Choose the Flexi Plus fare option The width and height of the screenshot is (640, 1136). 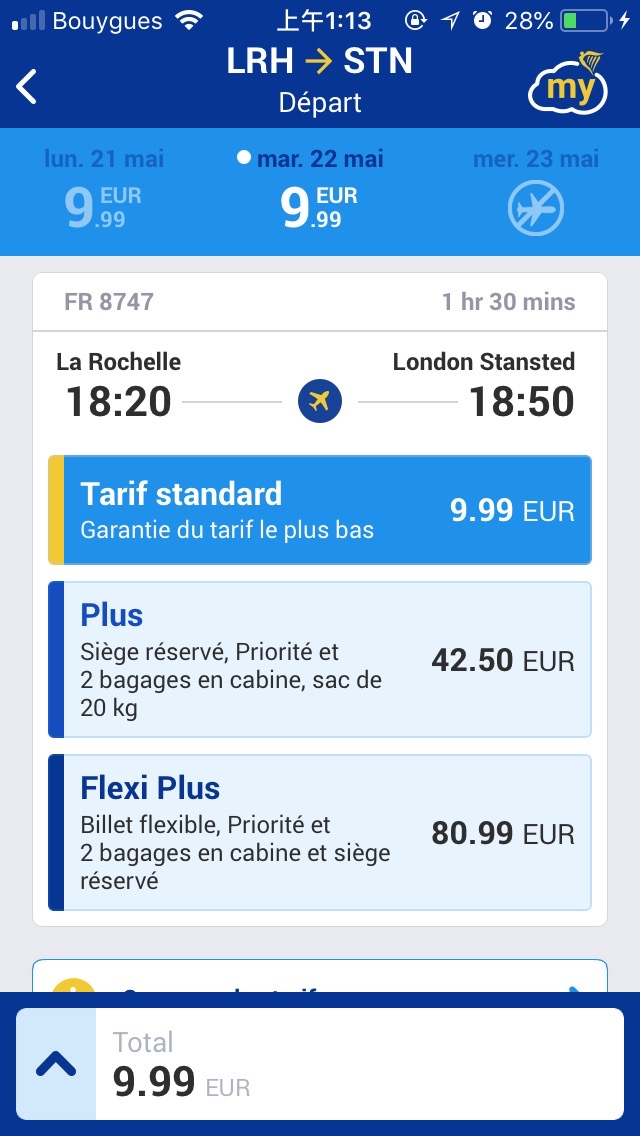(x=320, y=833)
